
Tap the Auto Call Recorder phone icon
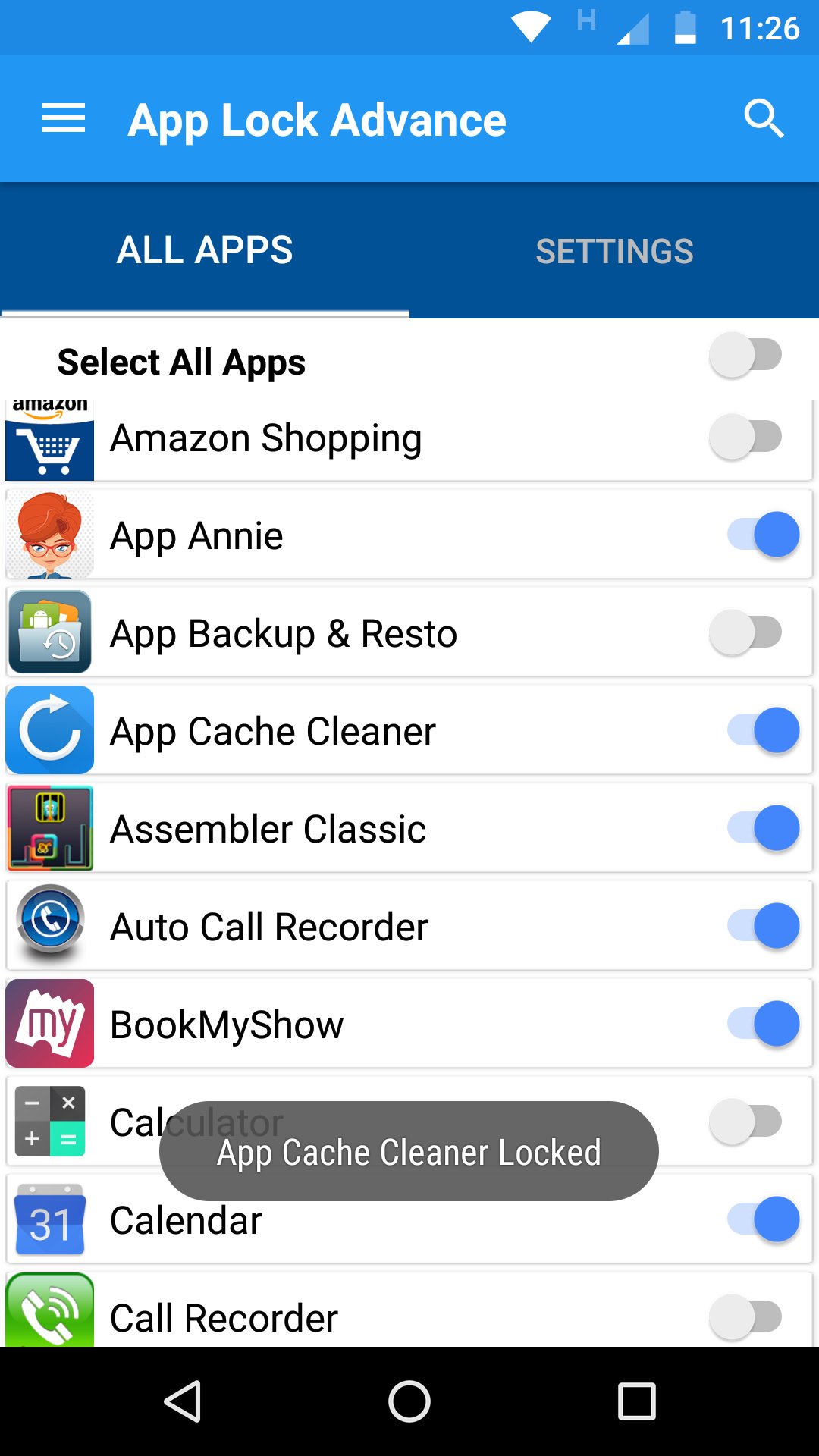click(x=49, y=925)
